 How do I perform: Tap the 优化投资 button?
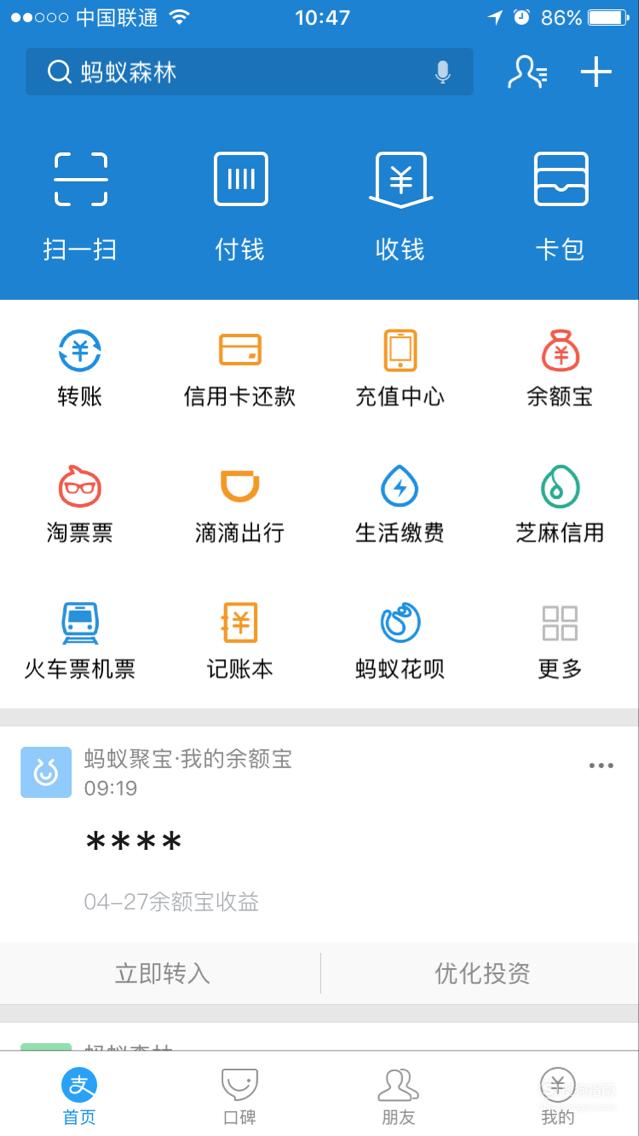coord(482,973)
